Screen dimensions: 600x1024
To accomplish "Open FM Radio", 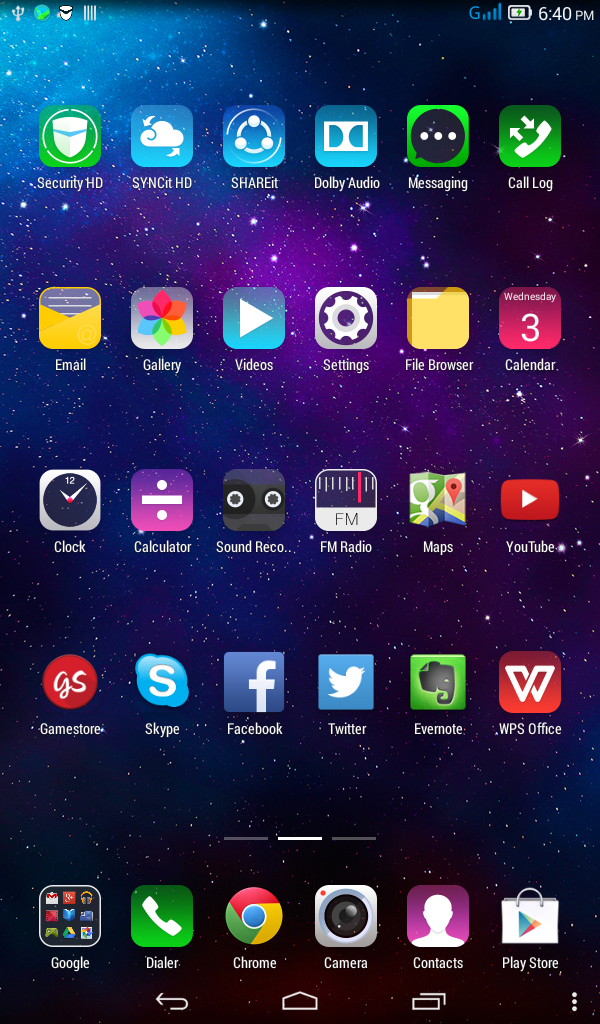I will 346,500.
